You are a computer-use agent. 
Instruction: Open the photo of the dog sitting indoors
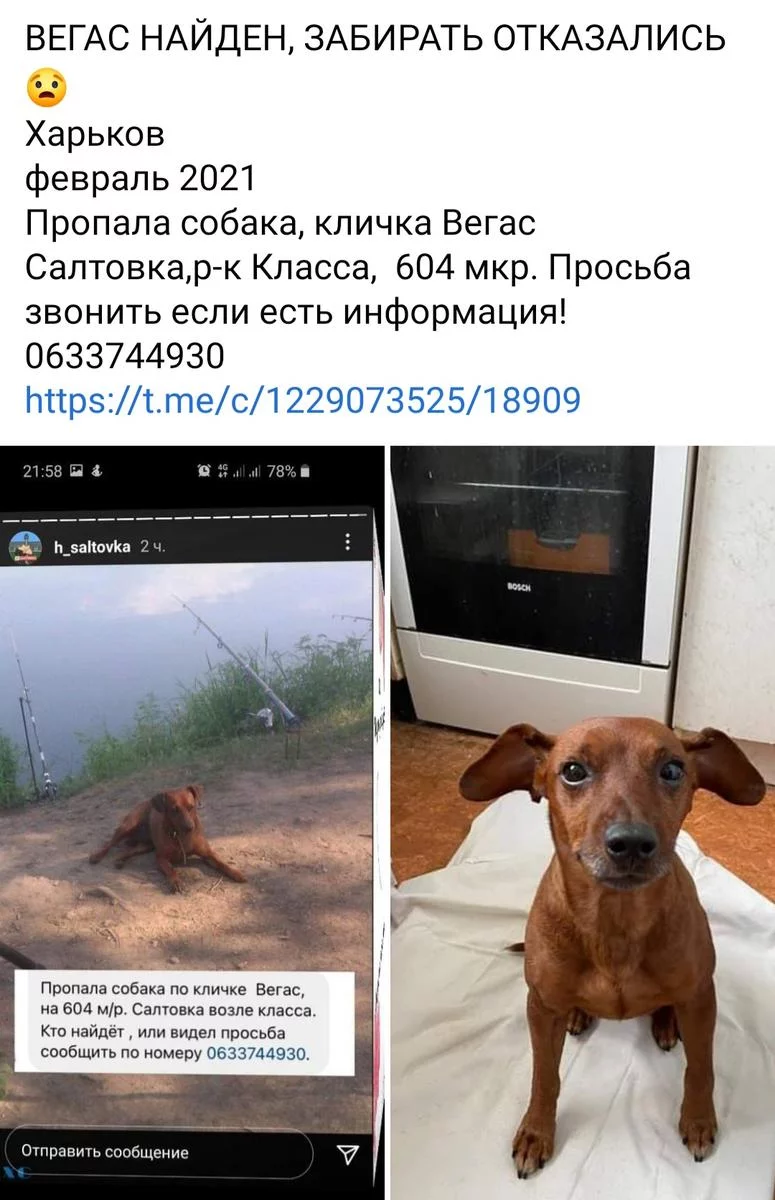582,820
